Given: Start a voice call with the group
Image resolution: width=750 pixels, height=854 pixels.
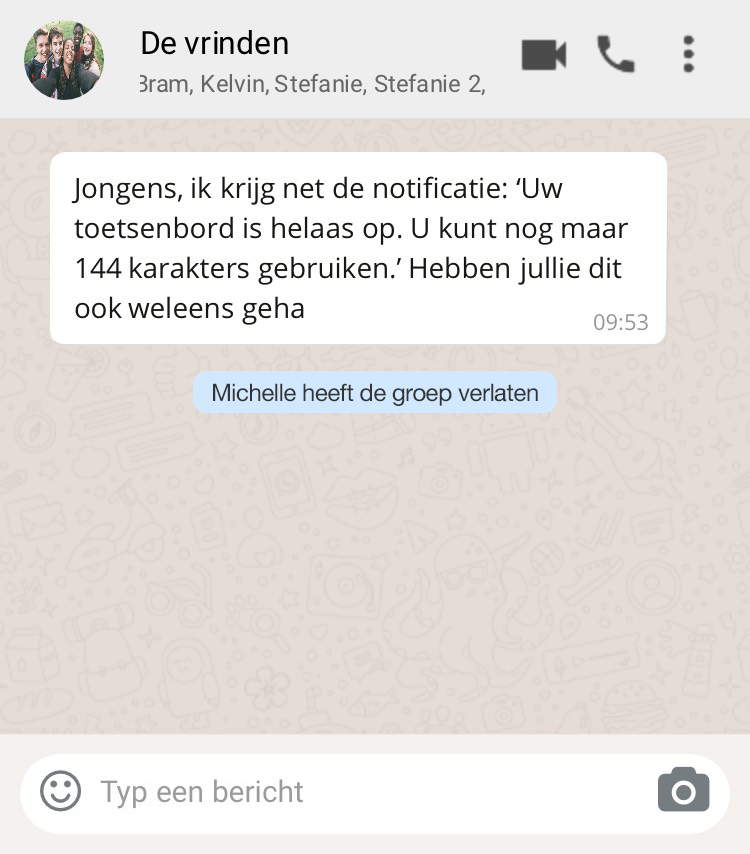Looking at the screenshot, I should [615, 55].
